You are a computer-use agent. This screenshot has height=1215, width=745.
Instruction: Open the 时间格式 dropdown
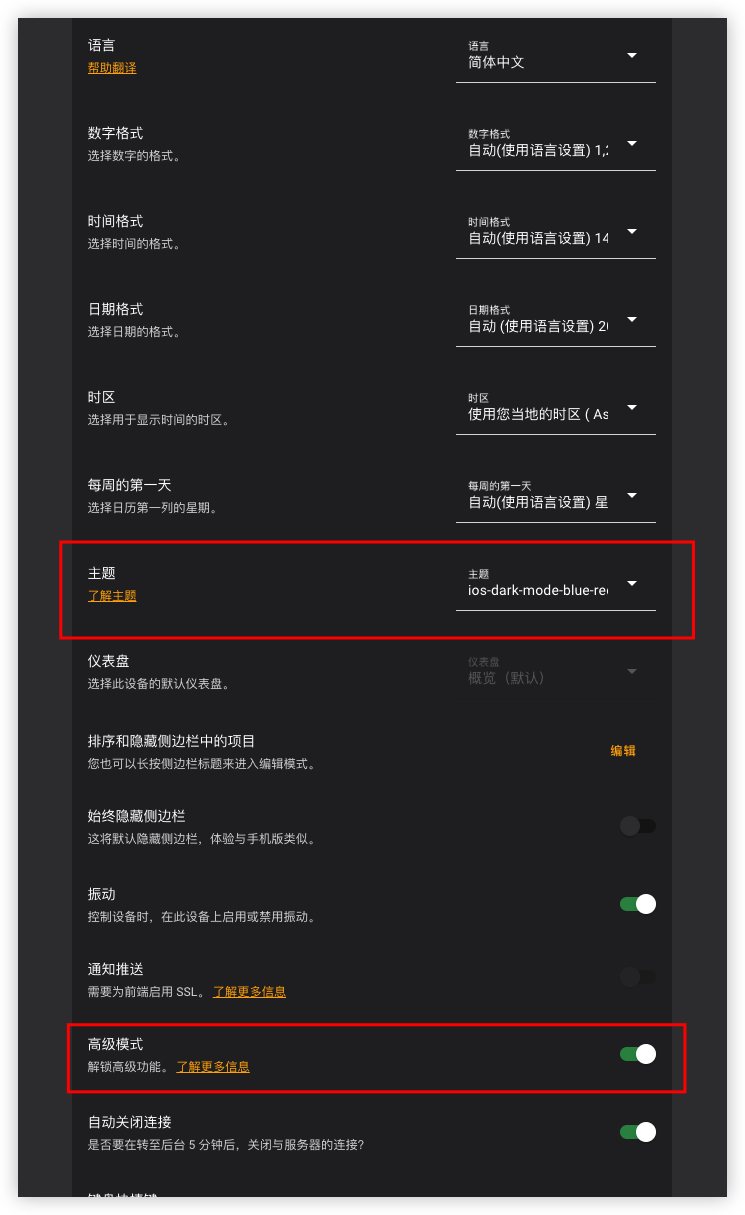pyautogui.click(x=555, y=232)
